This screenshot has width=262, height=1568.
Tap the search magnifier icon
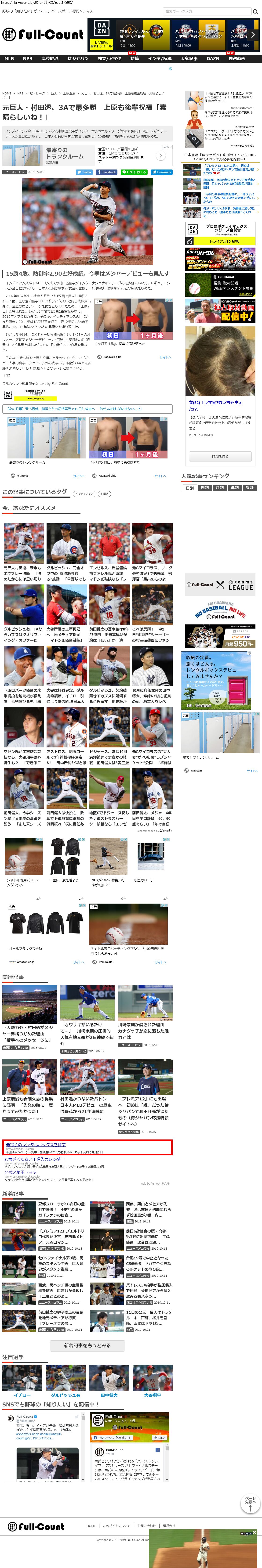click(x=255, y=11)
